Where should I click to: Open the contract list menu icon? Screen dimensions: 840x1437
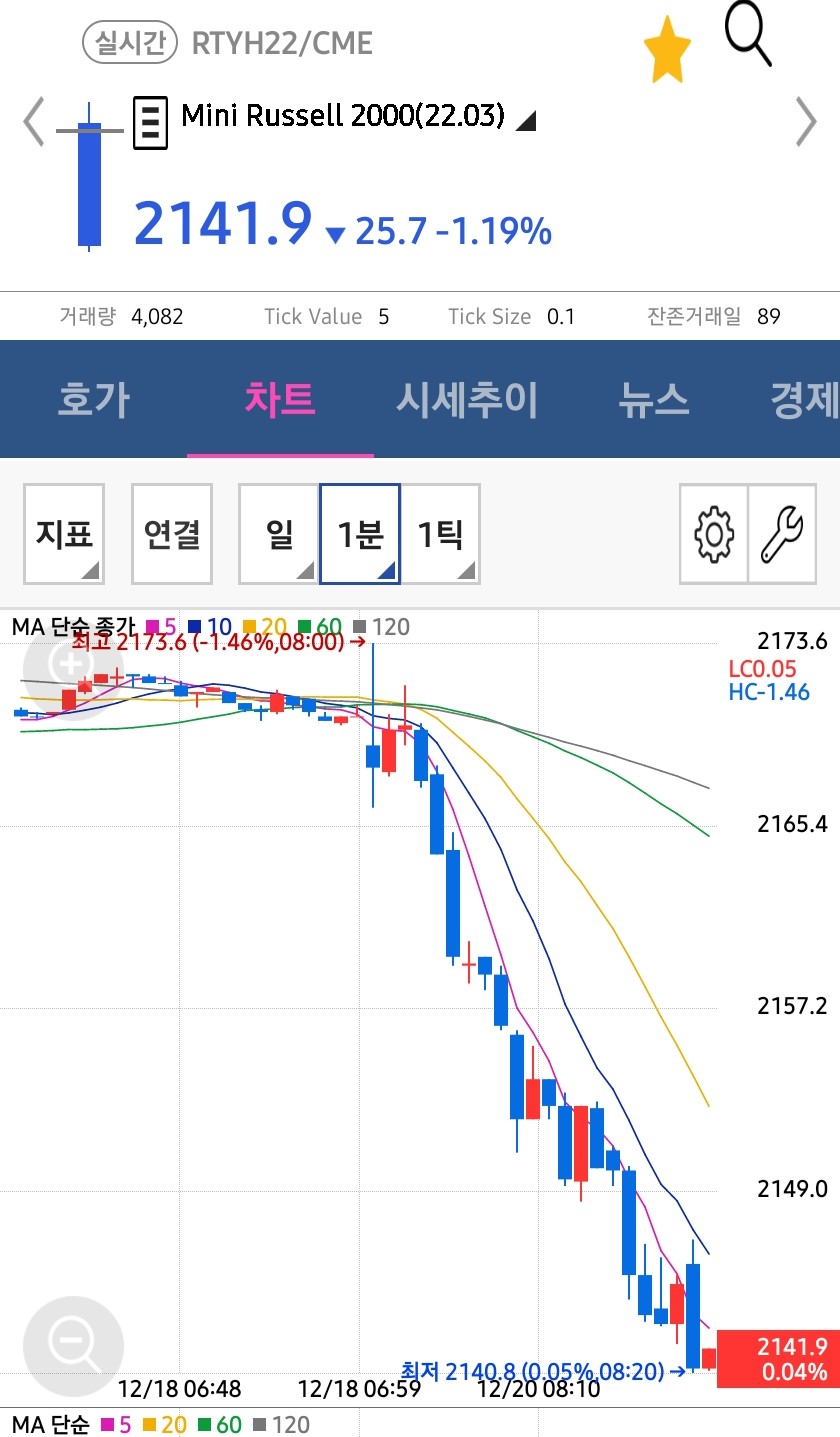pyautogui.click(x=150, y=123)
